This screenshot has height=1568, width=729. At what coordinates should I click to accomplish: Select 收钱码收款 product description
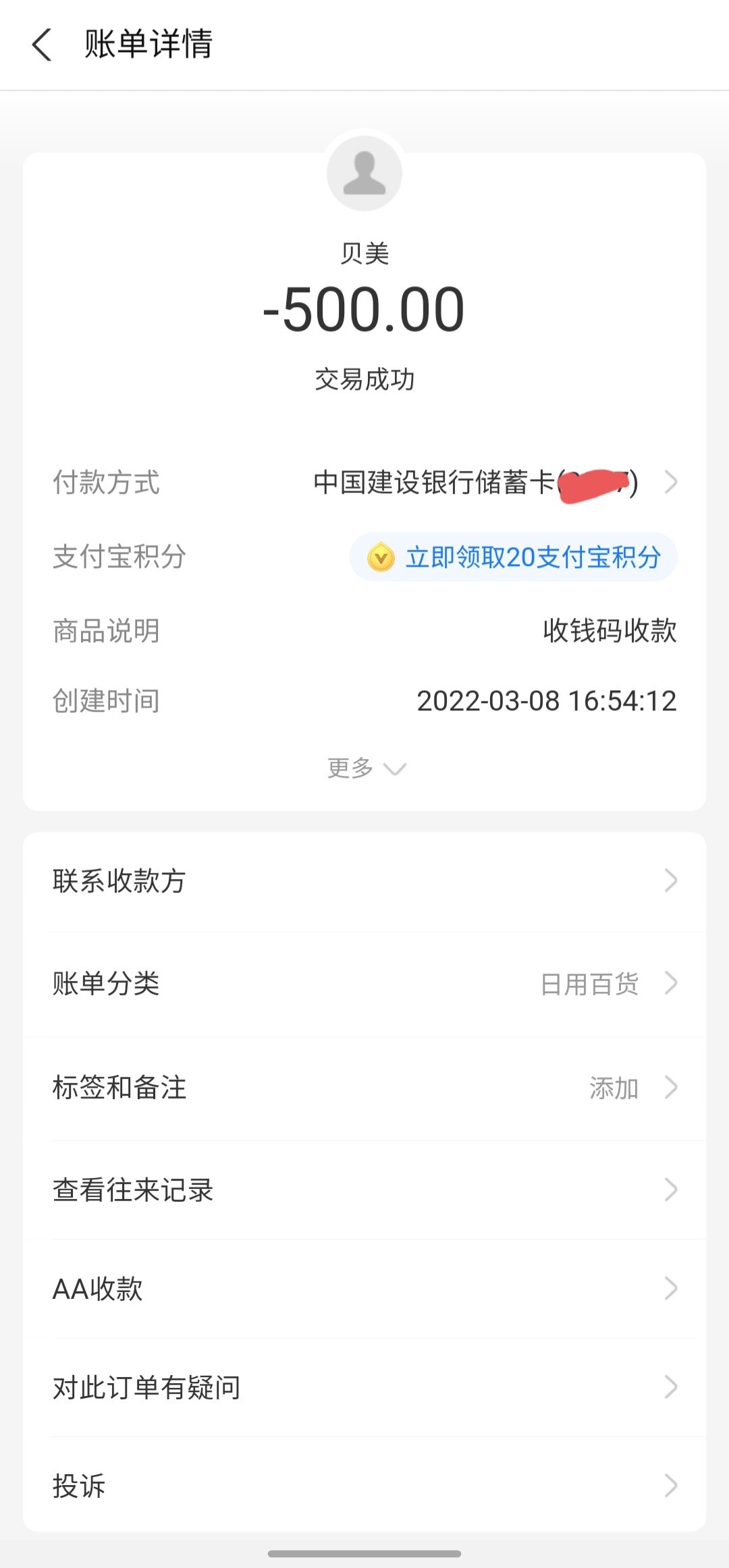[x=611, y=630]
